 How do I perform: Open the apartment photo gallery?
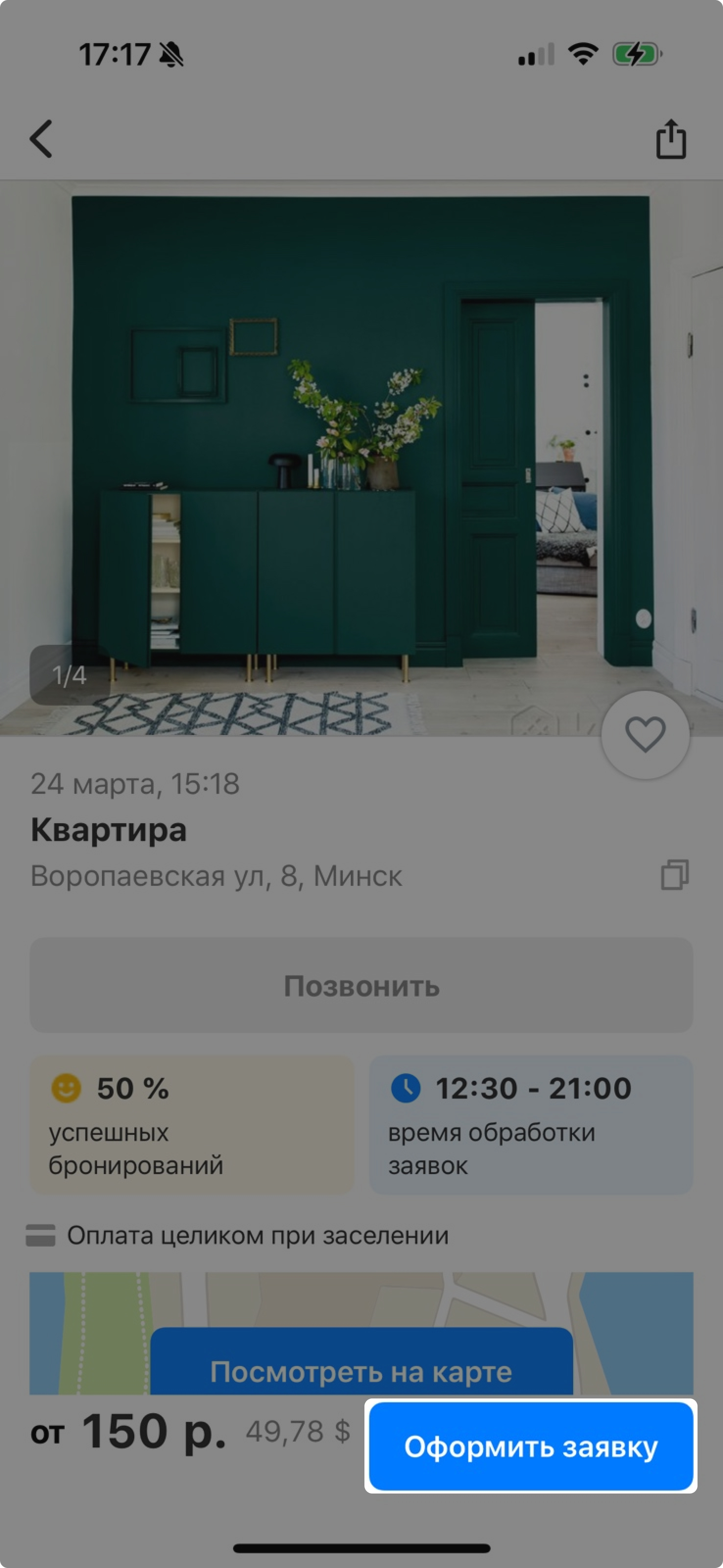(361, 457)
